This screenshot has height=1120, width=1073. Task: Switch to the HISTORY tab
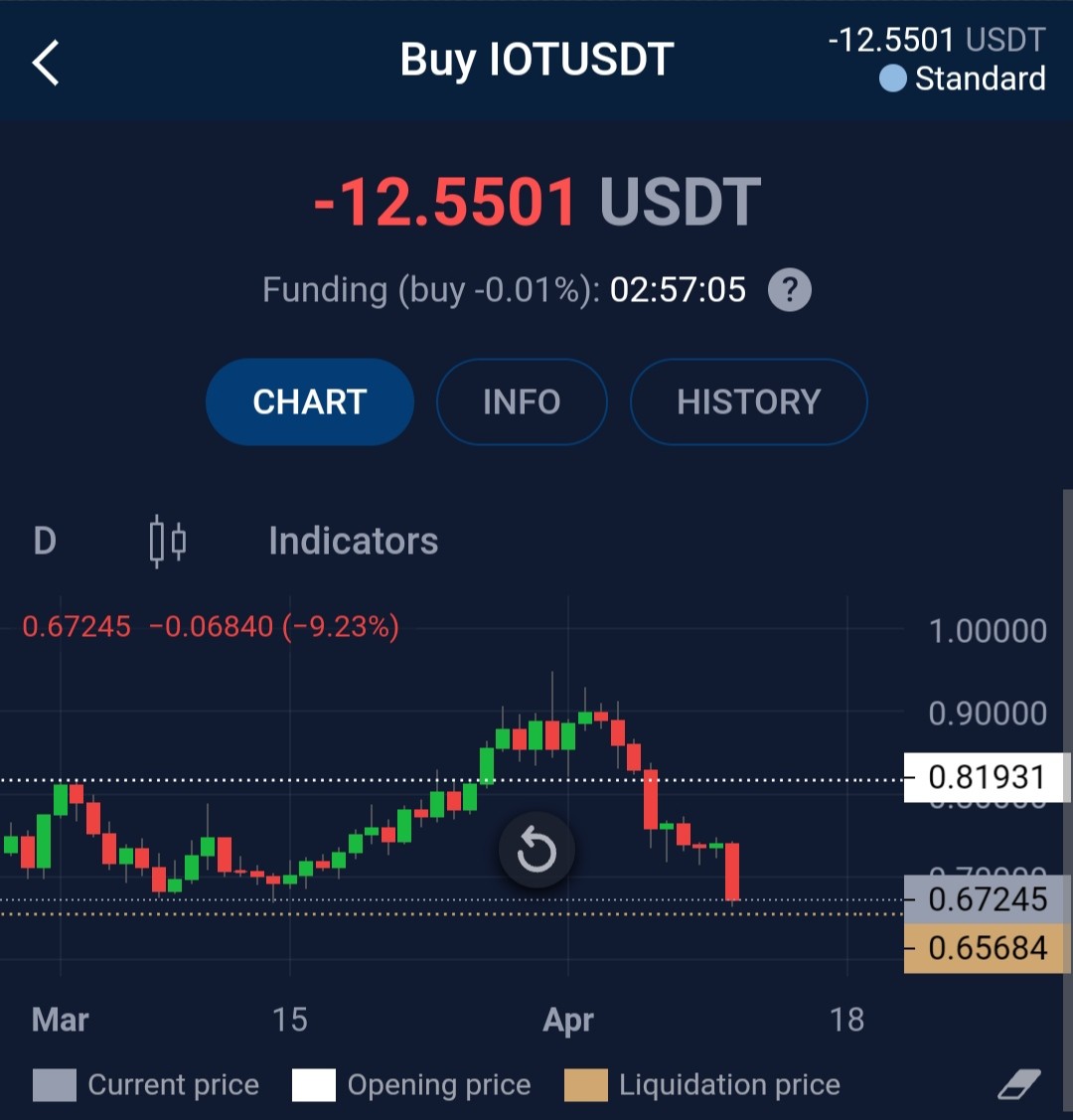click(748, 401)
